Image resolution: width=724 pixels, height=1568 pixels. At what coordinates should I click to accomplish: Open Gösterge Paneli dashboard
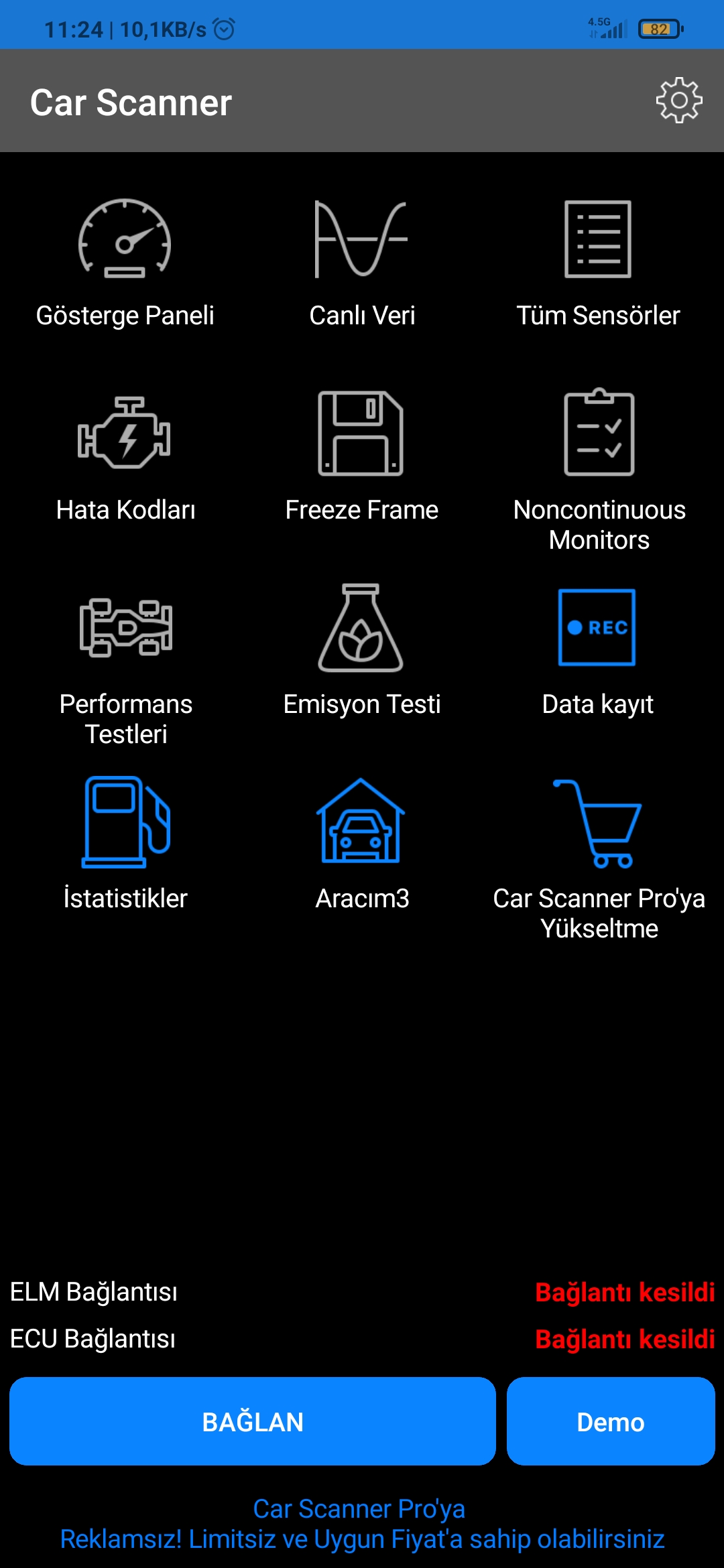(125, 263)
